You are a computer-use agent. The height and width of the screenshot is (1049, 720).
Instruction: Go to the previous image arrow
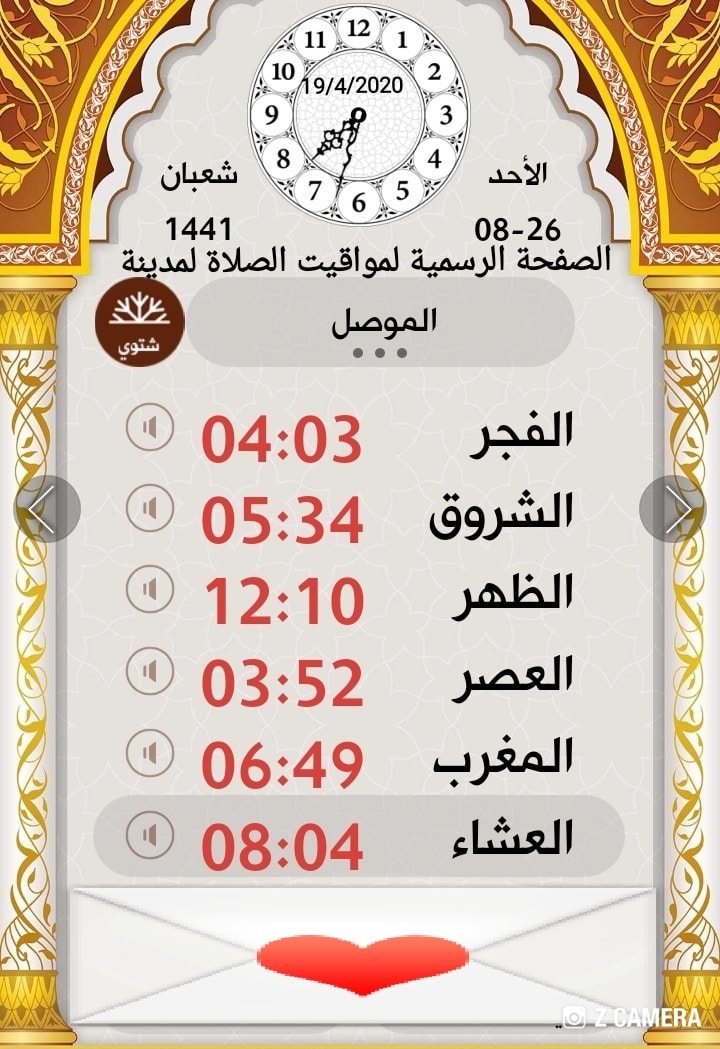point(47,509)
